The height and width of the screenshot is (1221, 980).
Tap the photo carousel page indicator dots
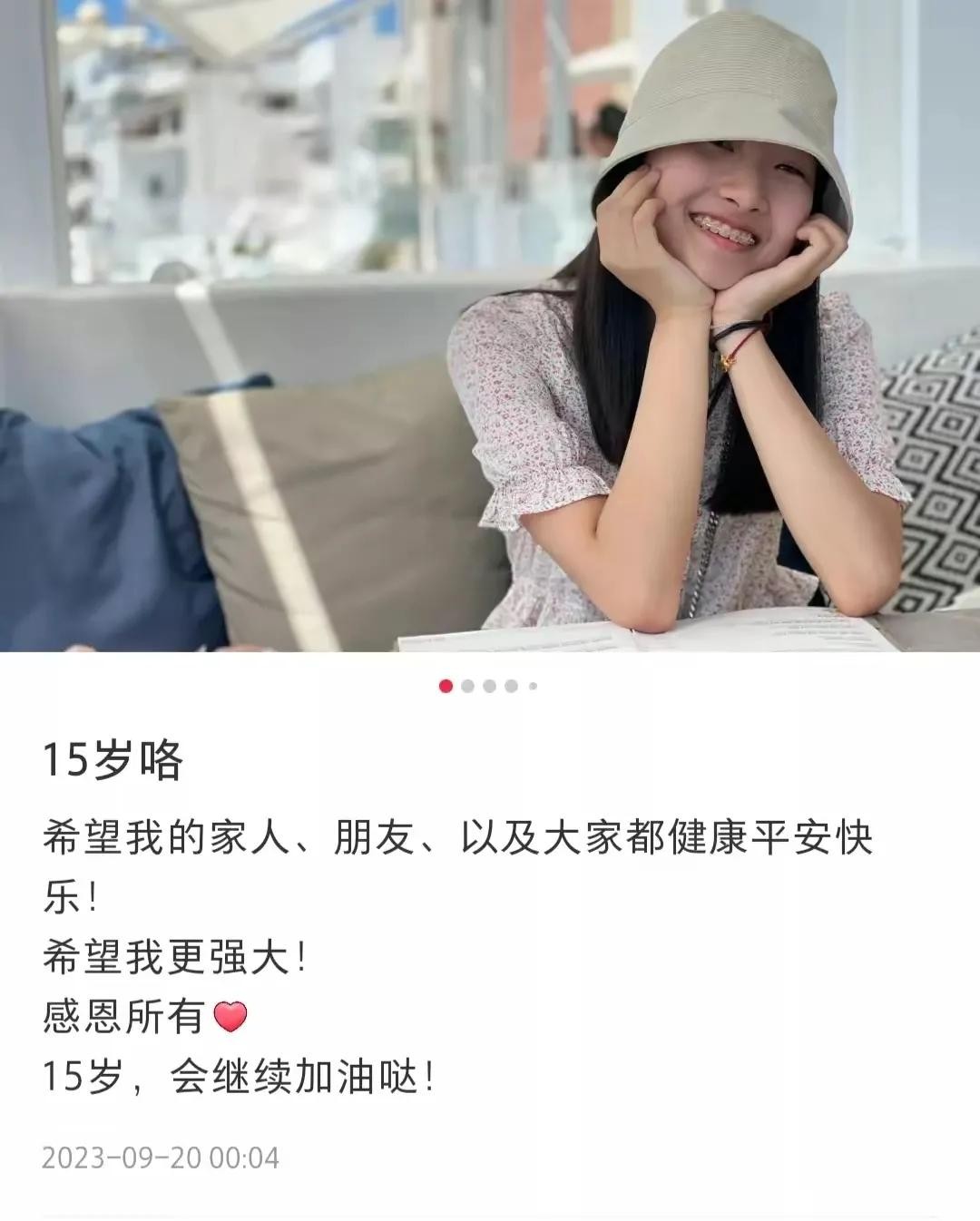[489, 686]
